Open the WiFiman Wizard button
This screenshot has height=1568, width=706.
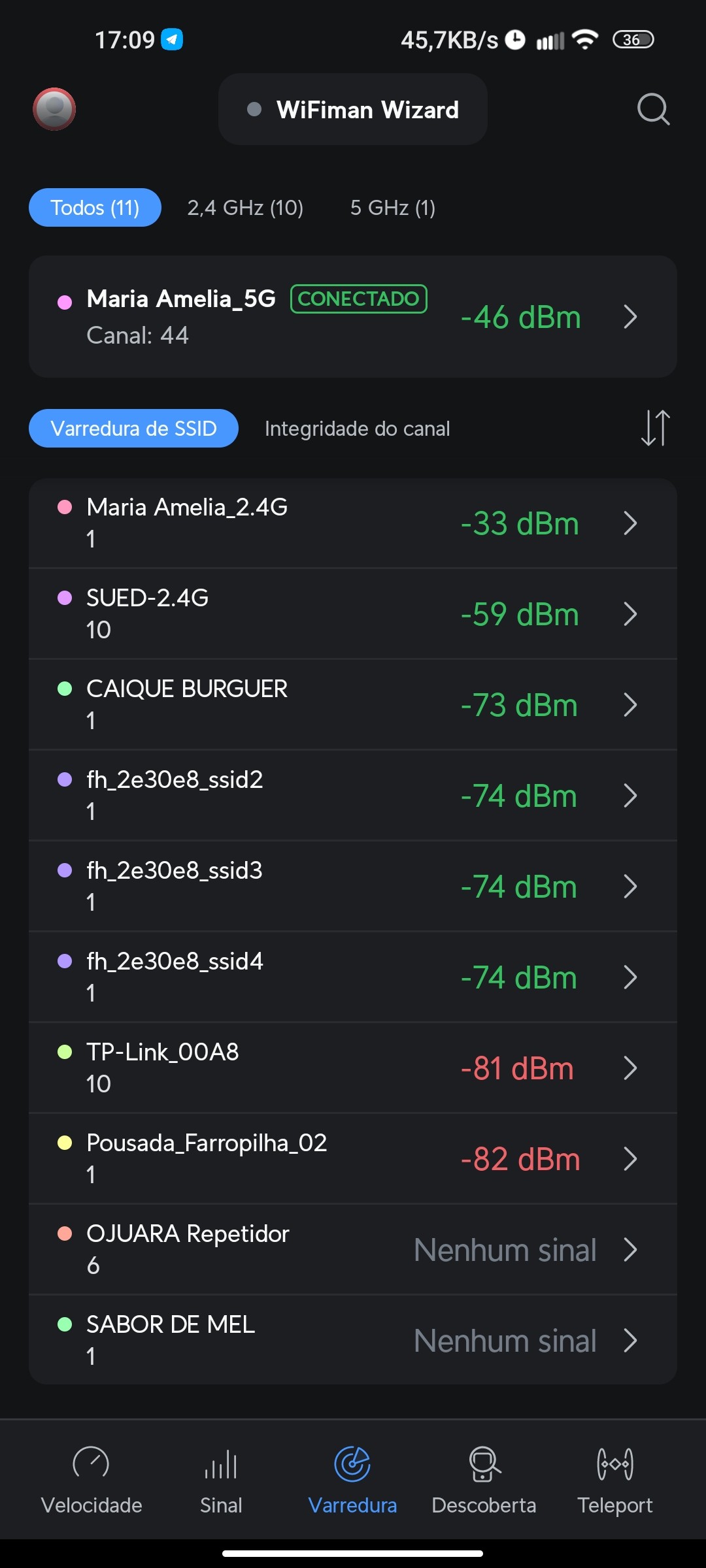[353, 109]
